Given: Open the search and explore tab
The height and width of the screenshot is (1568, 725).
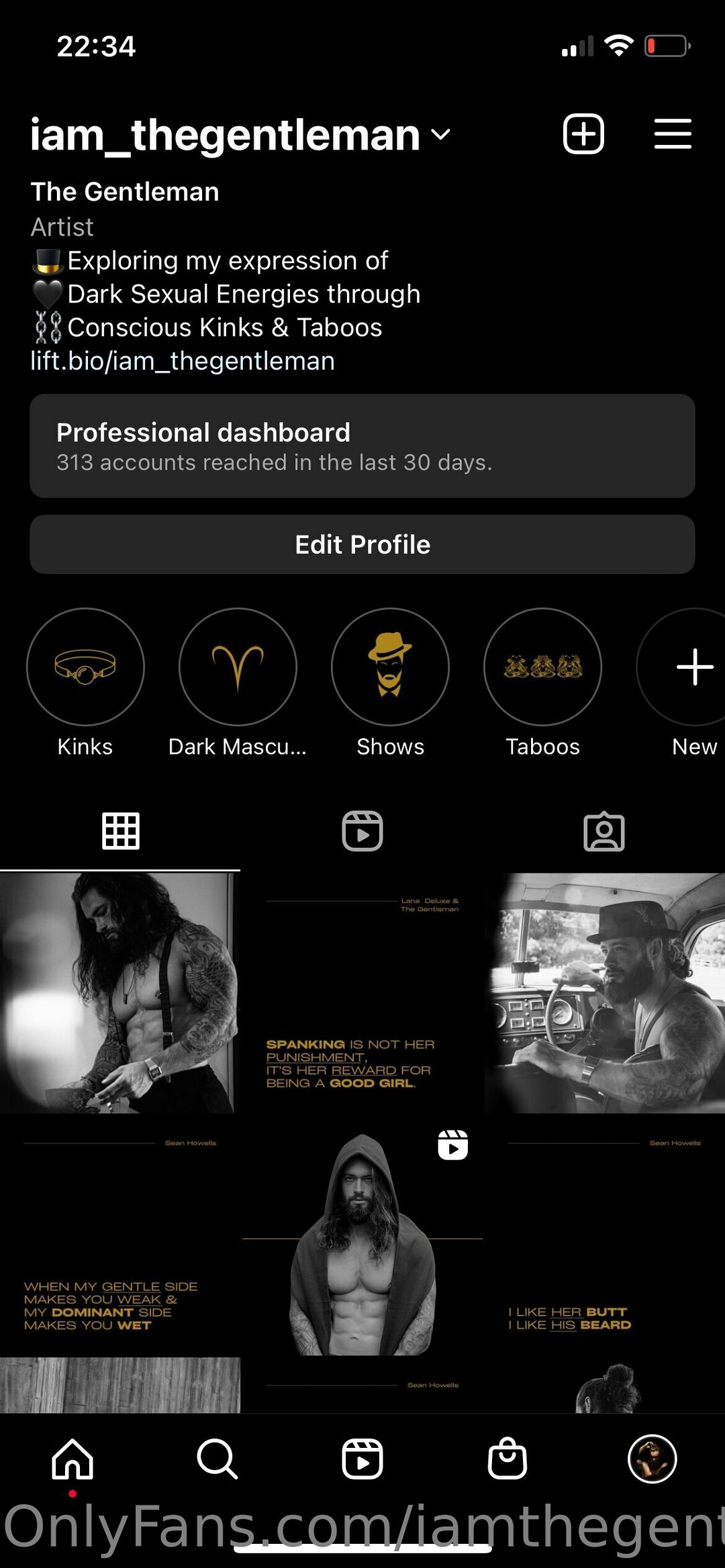Looking at the screenshot, I should pyautogui.click(x=217, y=1459).
